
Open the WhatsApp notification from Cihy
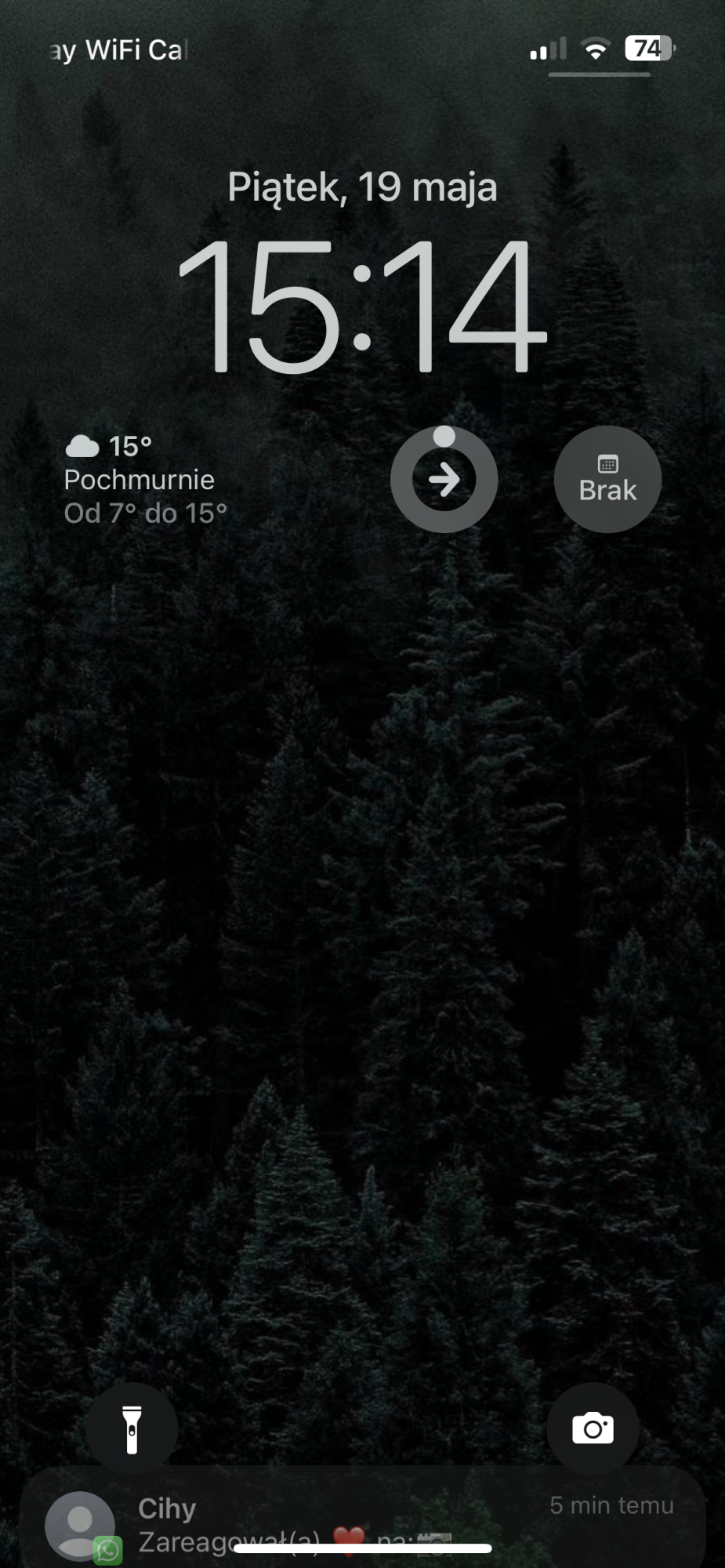[x=361, y=1523]
